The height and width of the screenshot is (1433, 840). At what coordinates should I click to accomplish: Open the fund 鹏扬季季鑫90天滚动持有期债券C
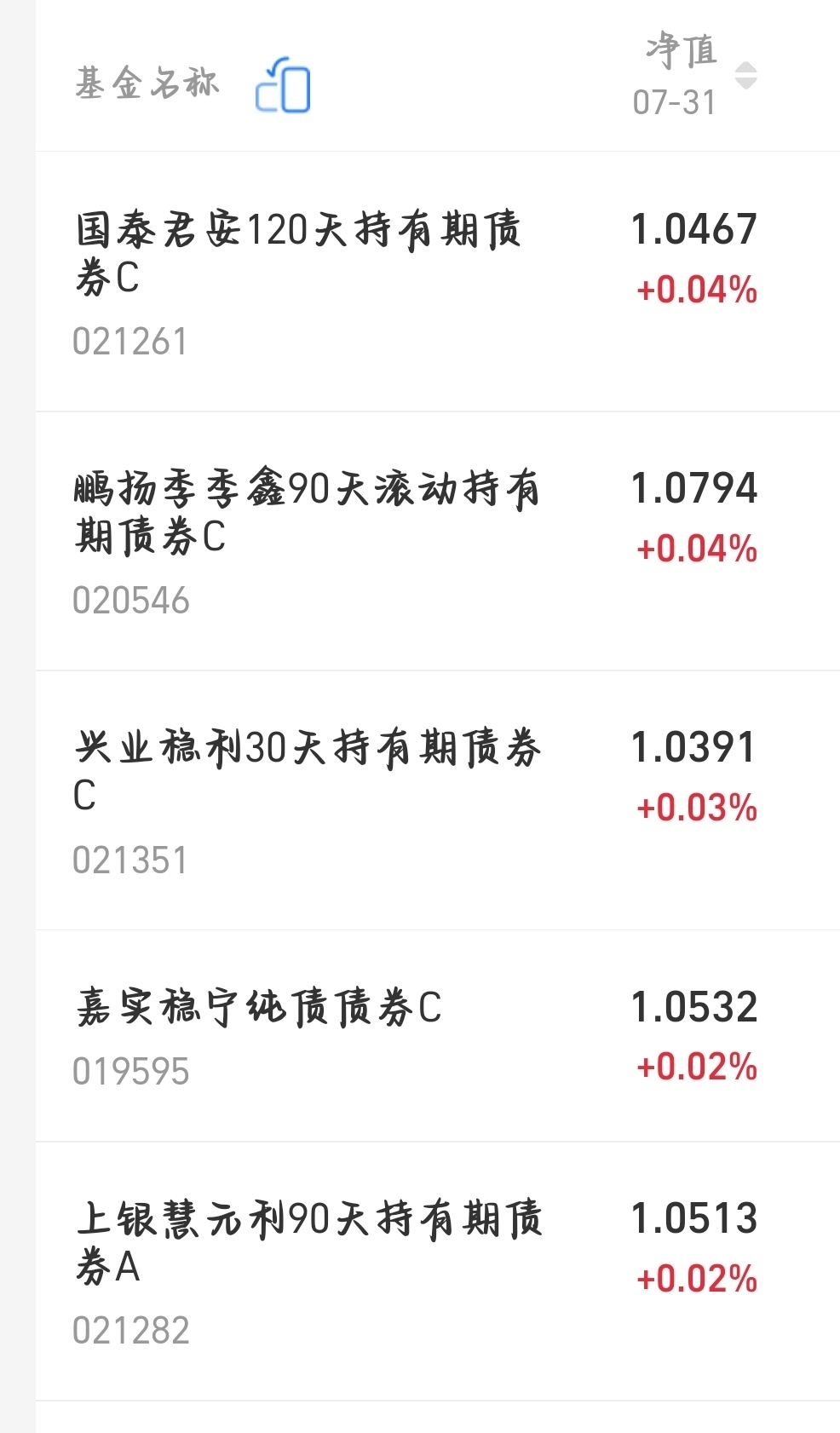(438, 541)
